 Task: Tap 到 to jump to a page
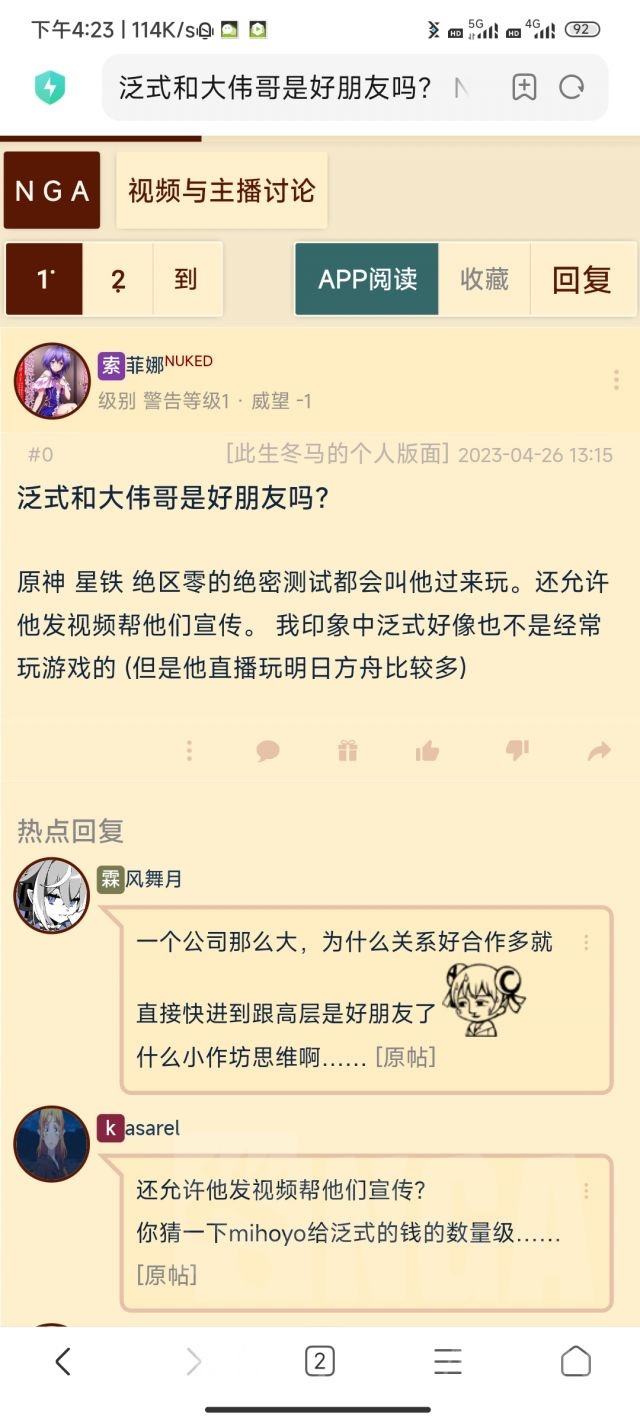pyautogui.click(x=186, y=280)
